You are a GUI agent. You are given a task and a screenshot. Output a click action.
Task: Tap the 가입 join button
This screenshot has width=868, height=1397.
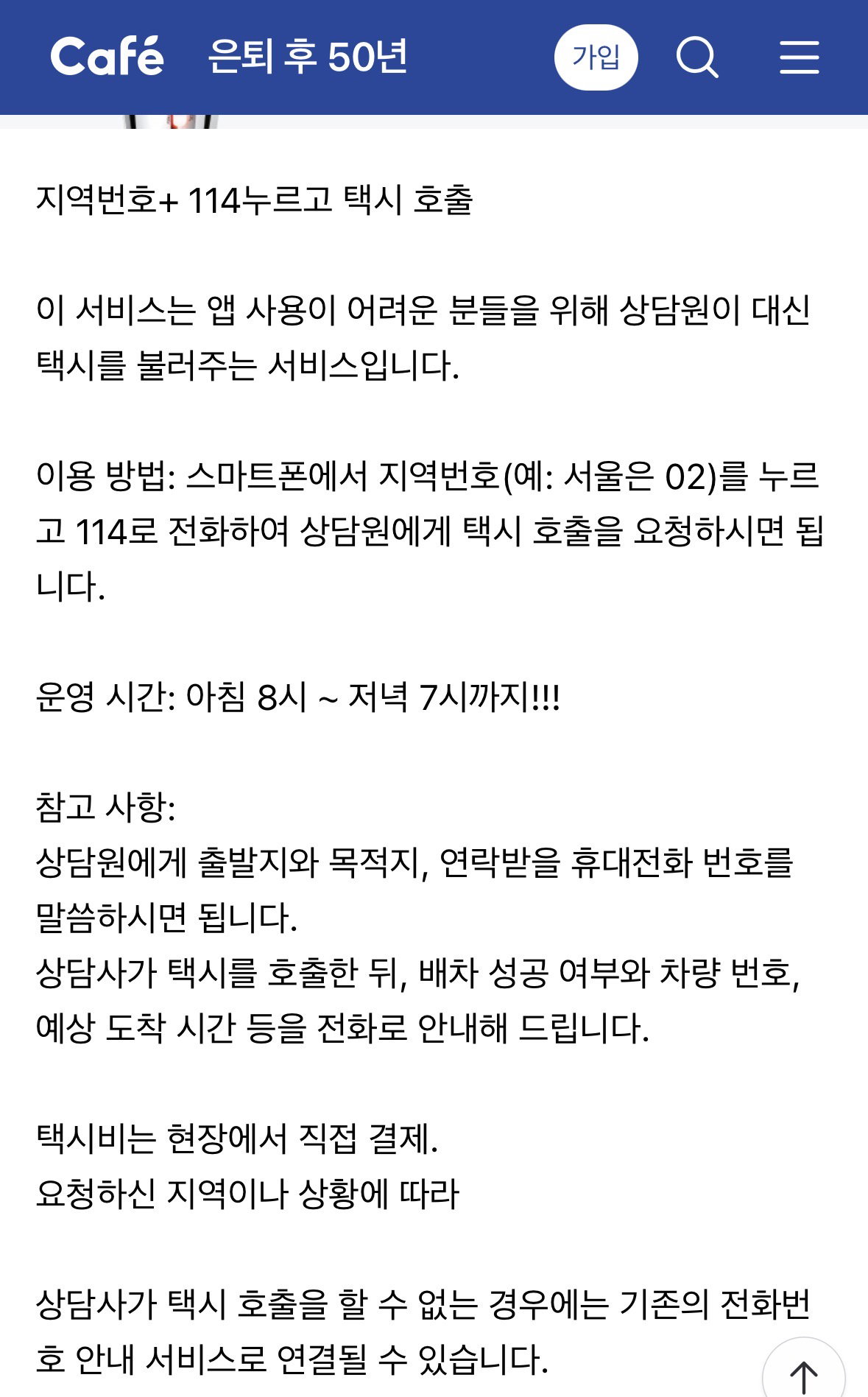point(596,57)
